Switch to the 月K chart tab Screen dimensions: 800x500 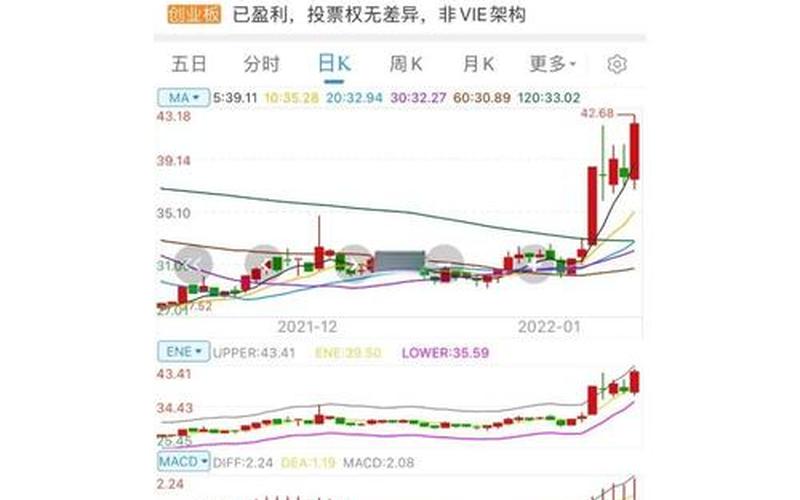478,64
